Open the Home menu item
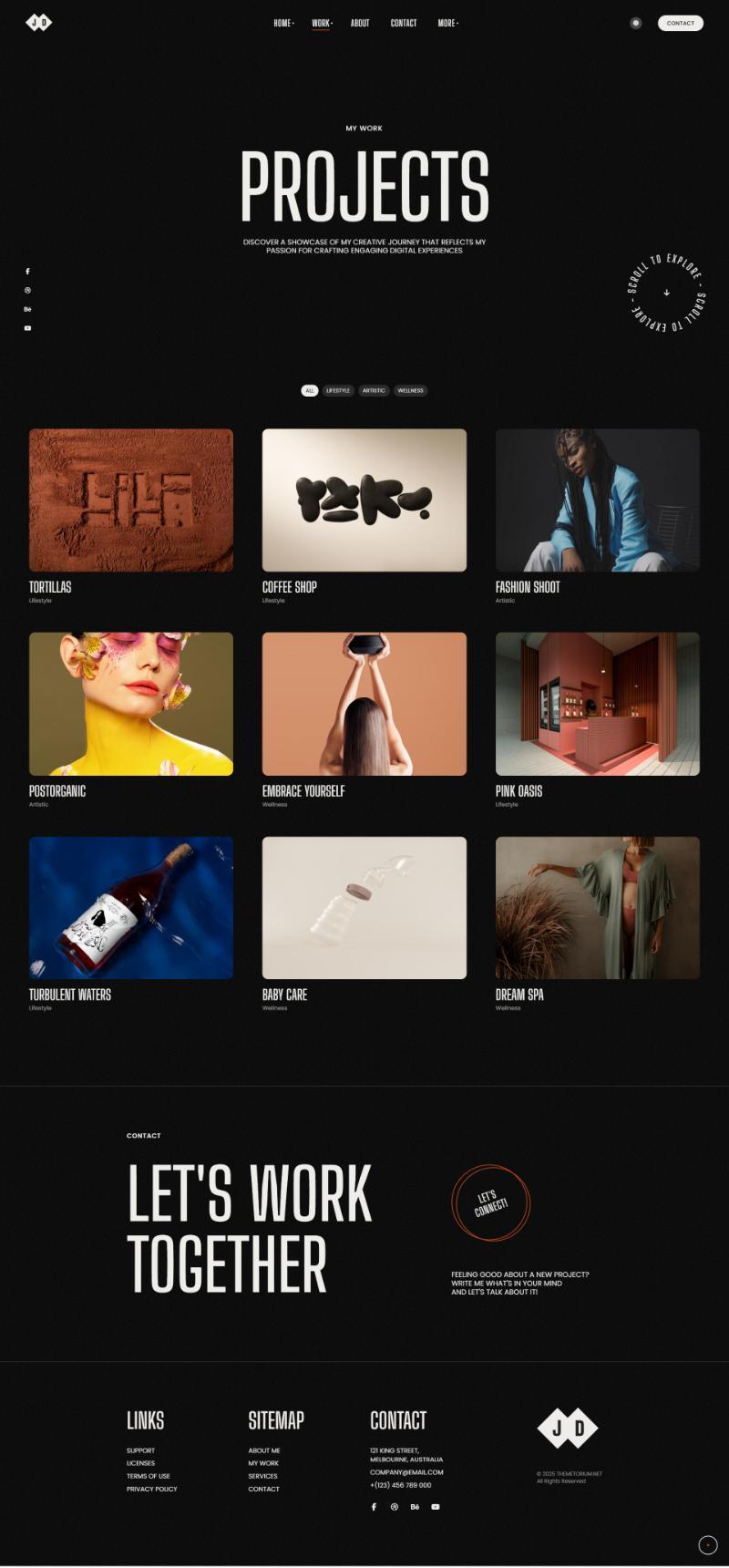The height and width of the screenshot is (1568, 729). 282,23
